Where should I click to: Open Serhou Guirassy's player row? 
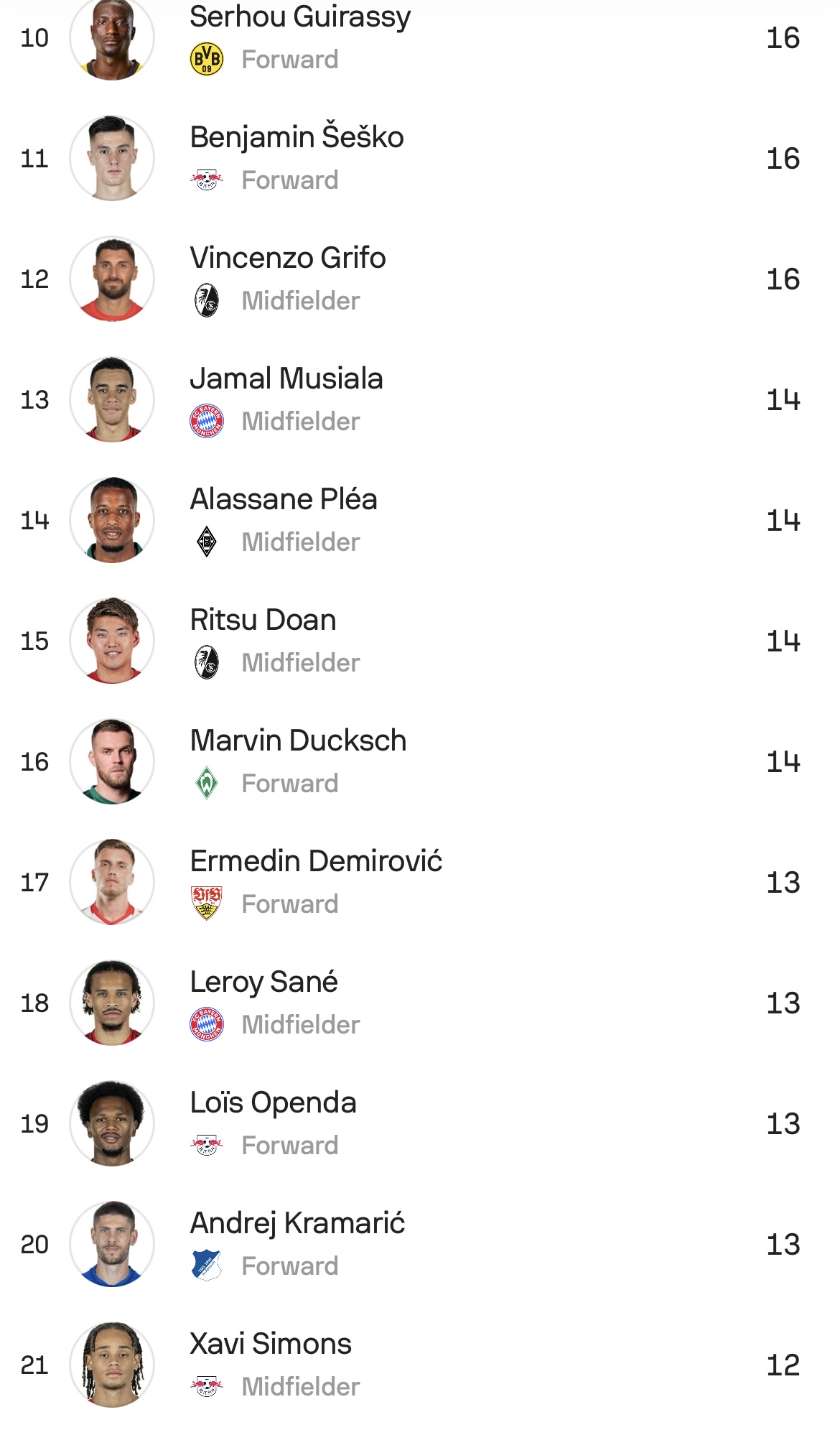pos(420,37)
